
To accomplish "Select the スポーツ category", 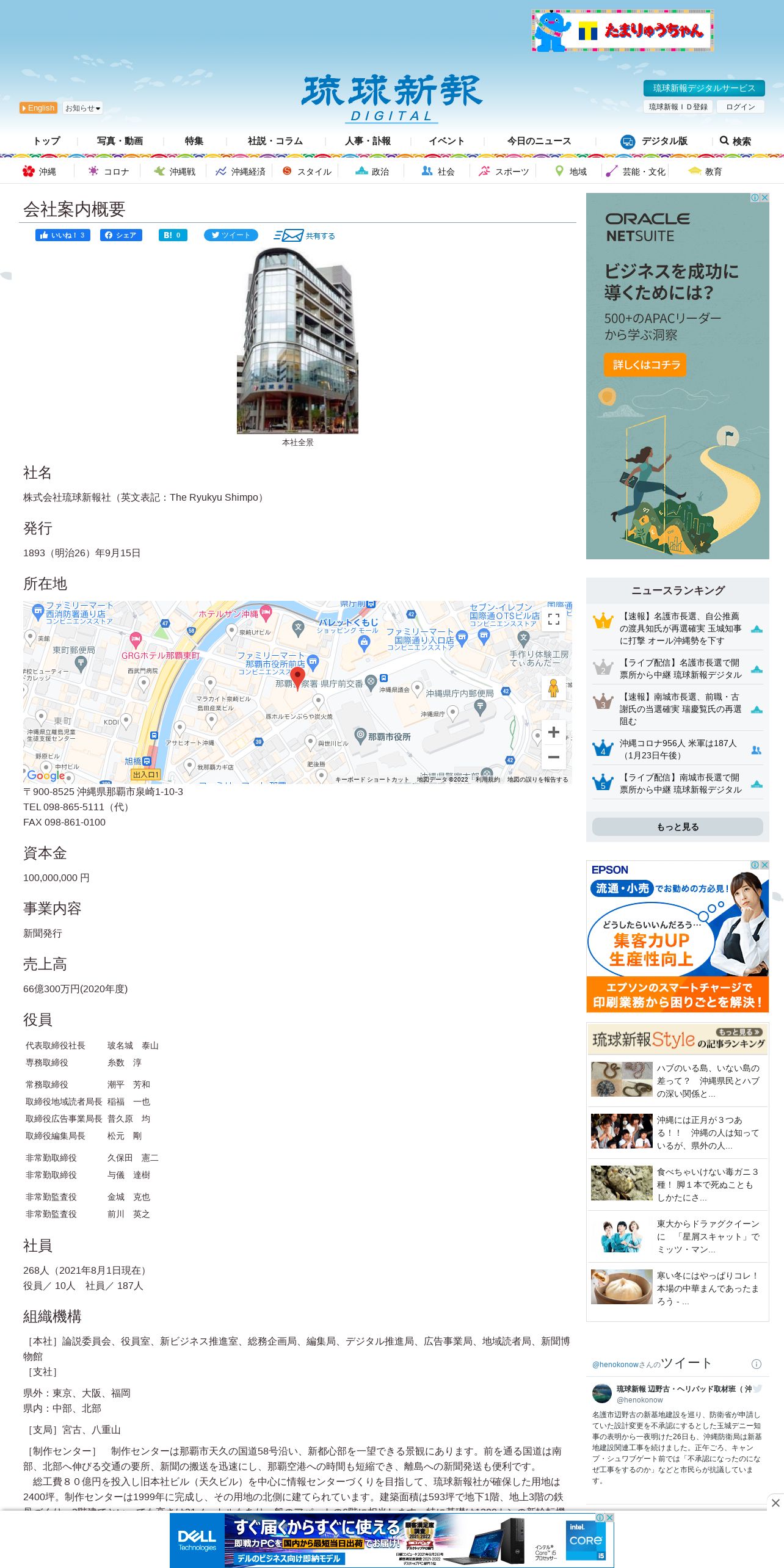I will click(504, 172).
